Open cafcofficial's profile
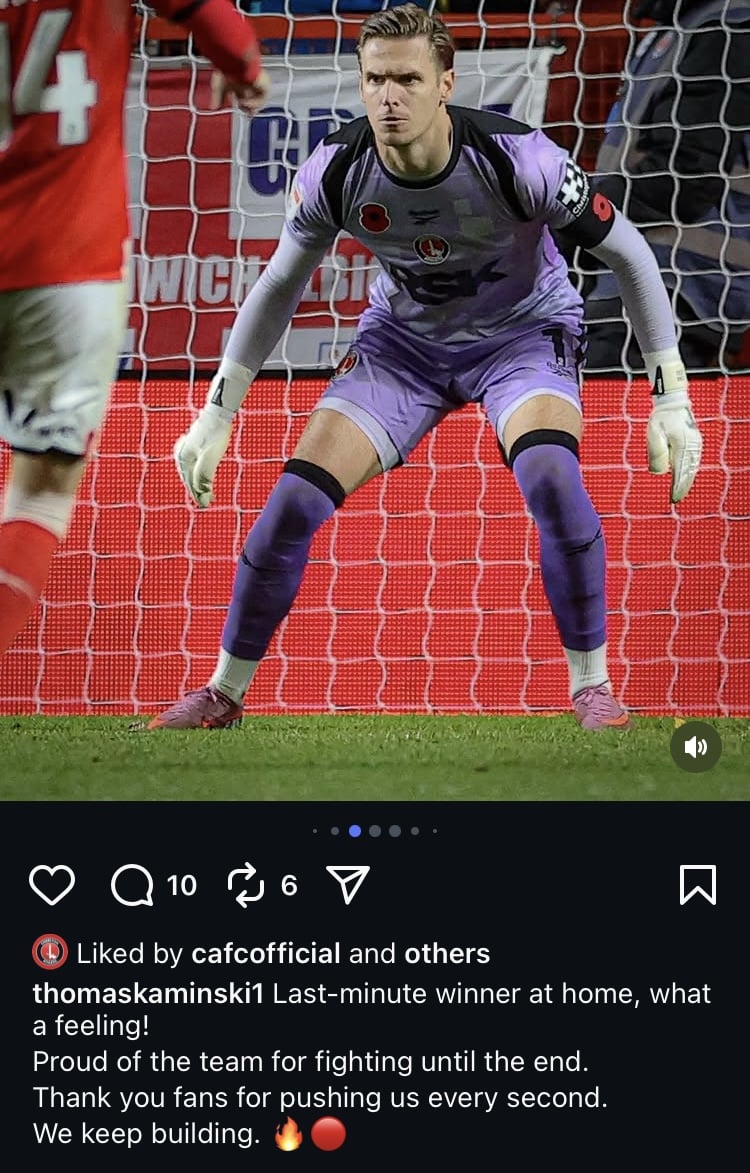 point(266,953)
